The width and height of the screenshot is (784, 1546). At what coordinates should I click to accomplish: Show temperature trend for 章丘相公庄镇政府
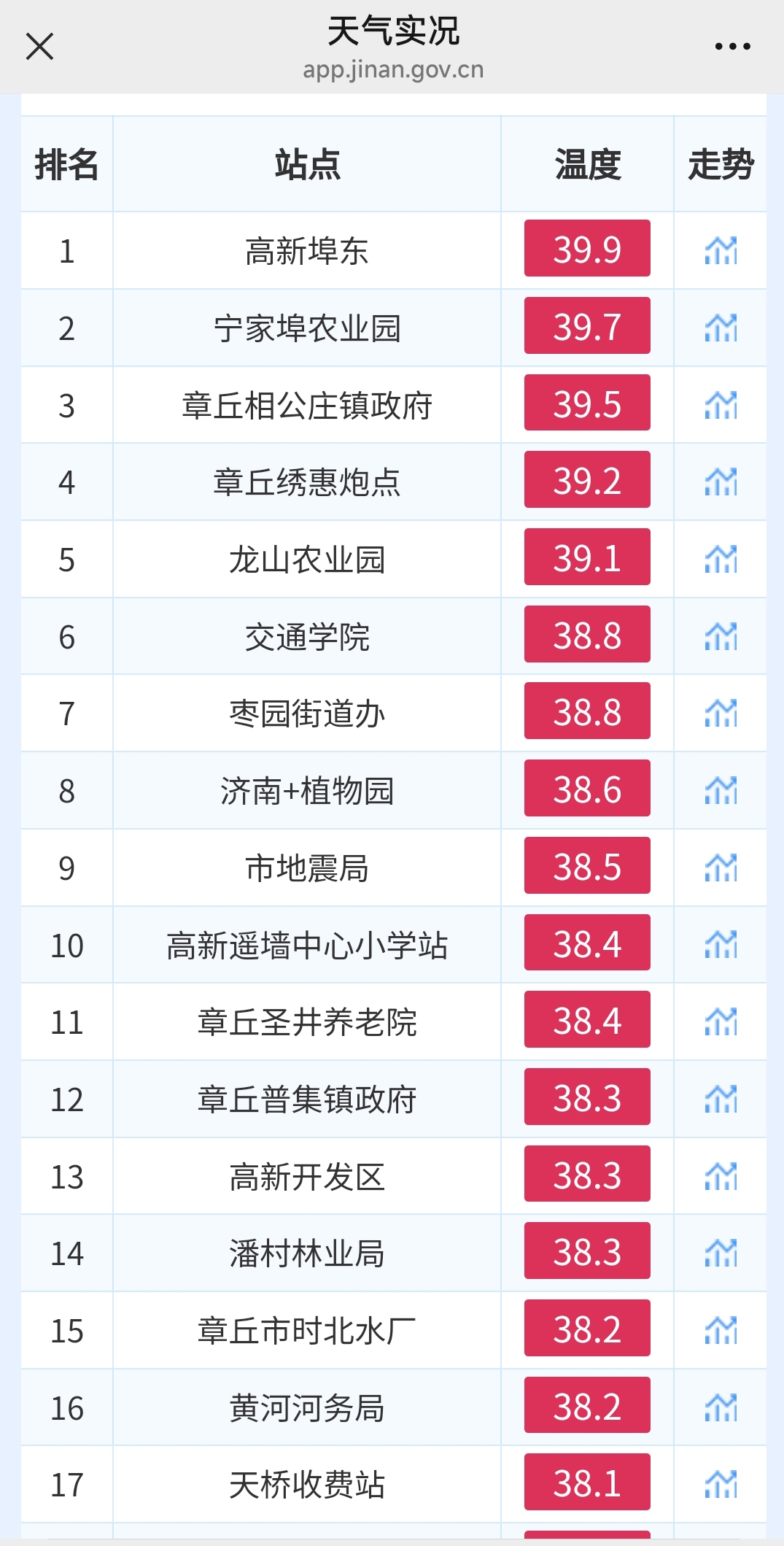click(x=721, y=405)
